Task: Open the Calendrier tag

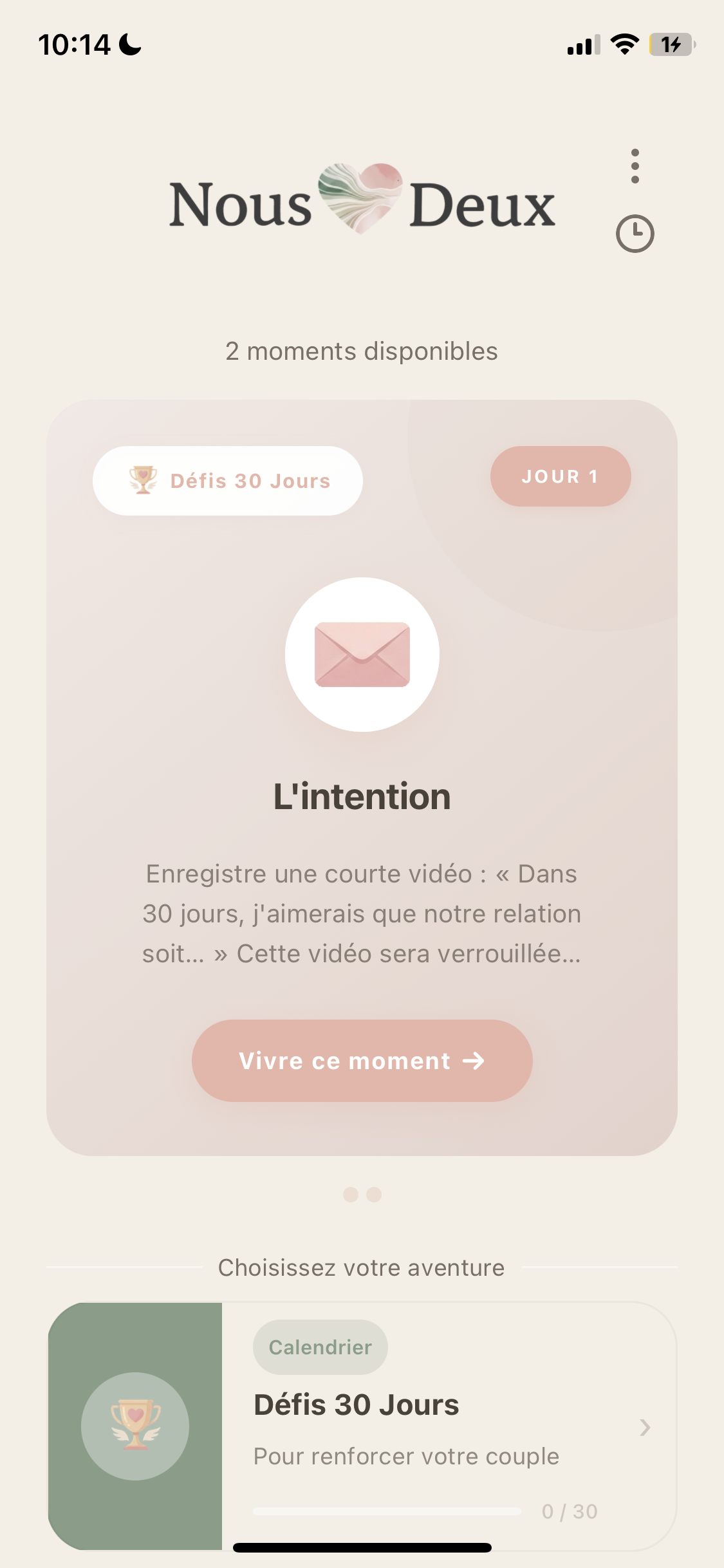Action: tap(320, 1347)
